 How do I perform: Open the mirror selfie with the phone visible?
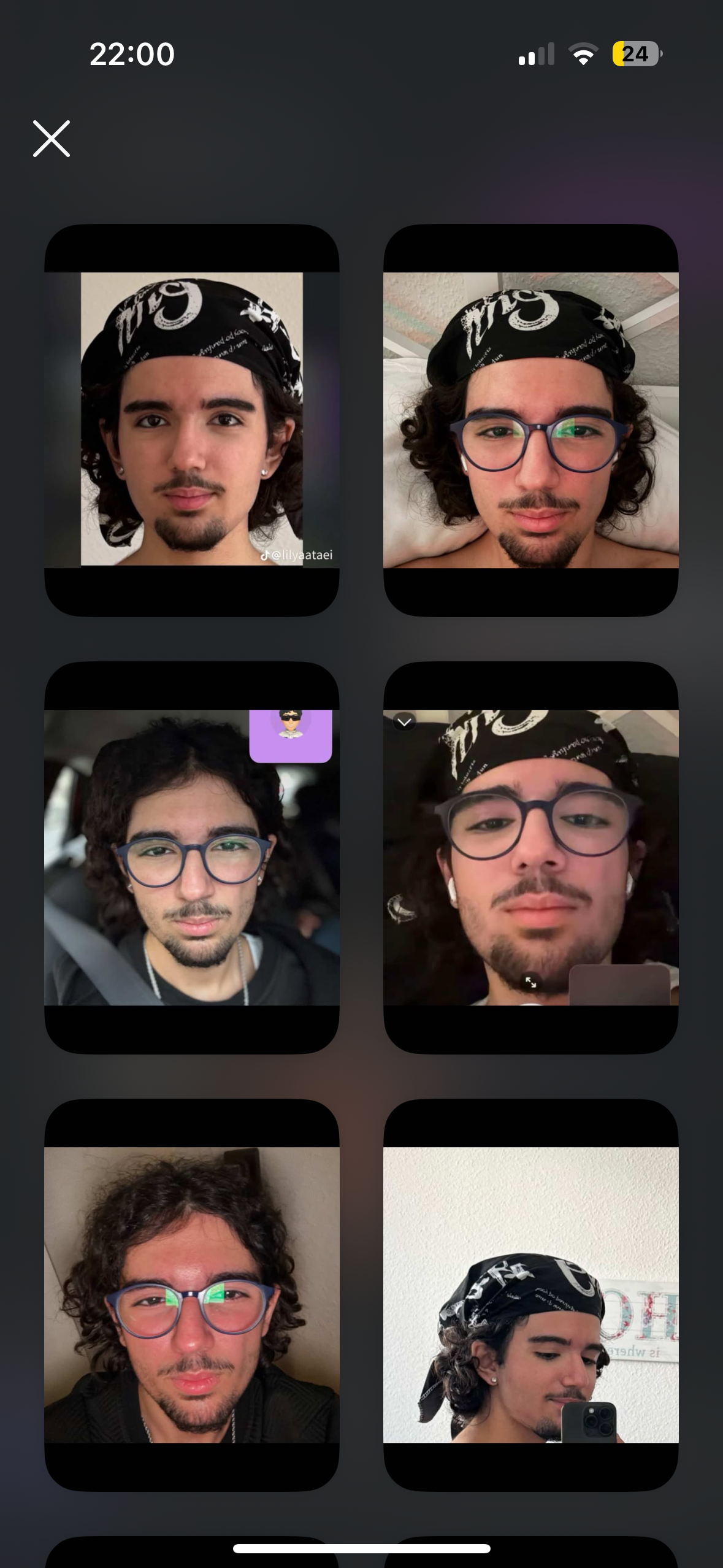530,1294
